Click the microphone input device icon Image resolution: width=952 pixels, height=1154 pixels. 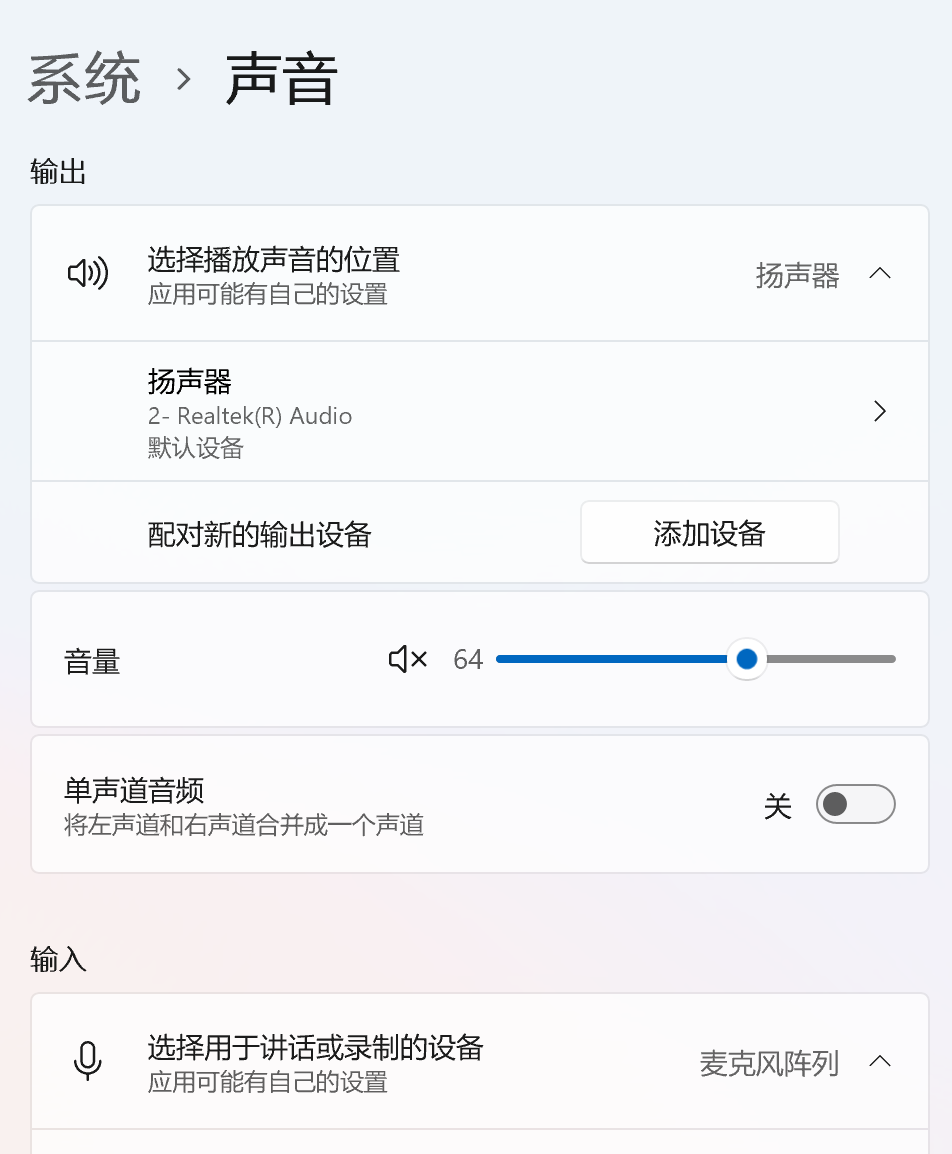[x=88, y=1061]
